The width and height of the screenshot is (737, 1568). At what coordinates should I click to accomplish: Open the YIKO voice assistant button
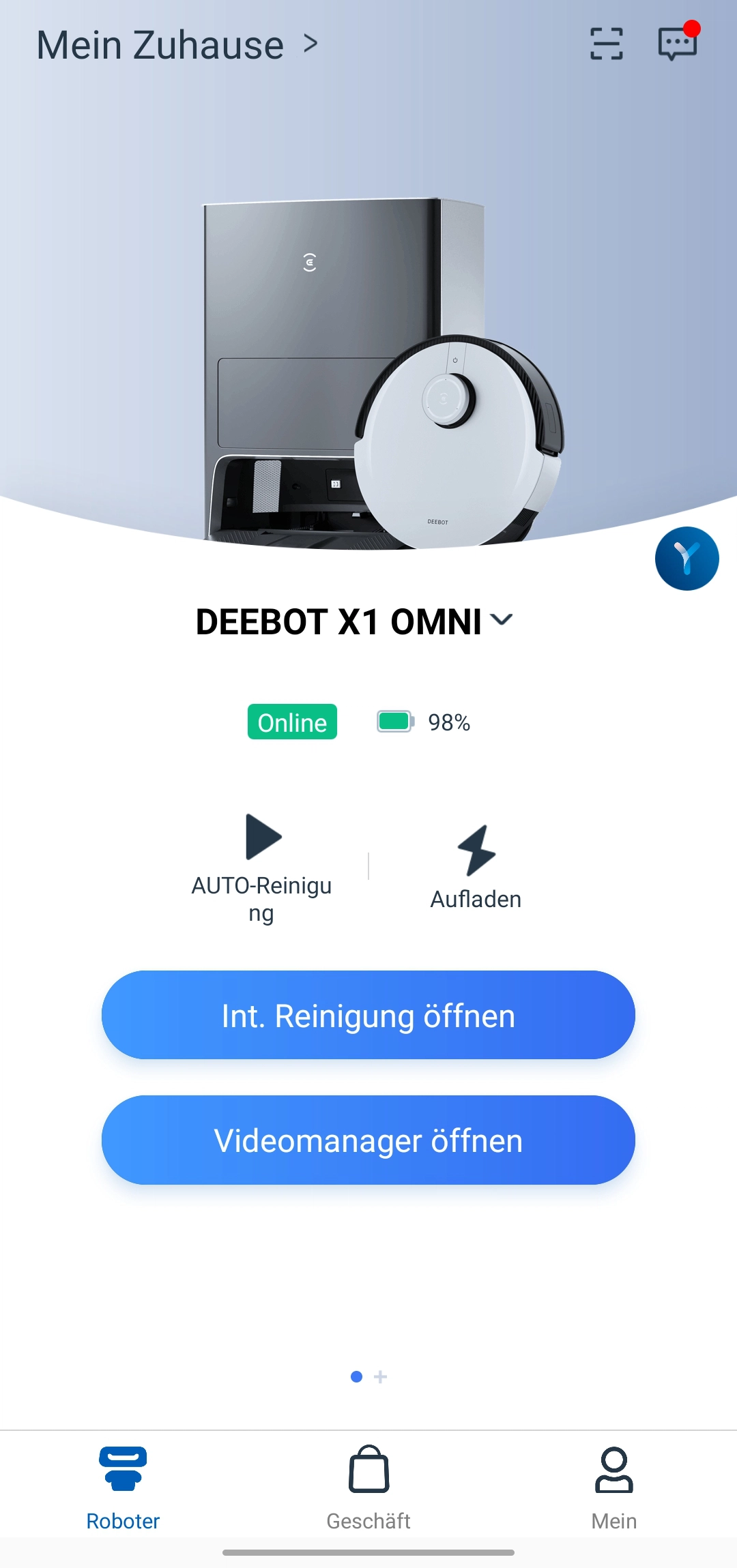(x=687, y=559)
